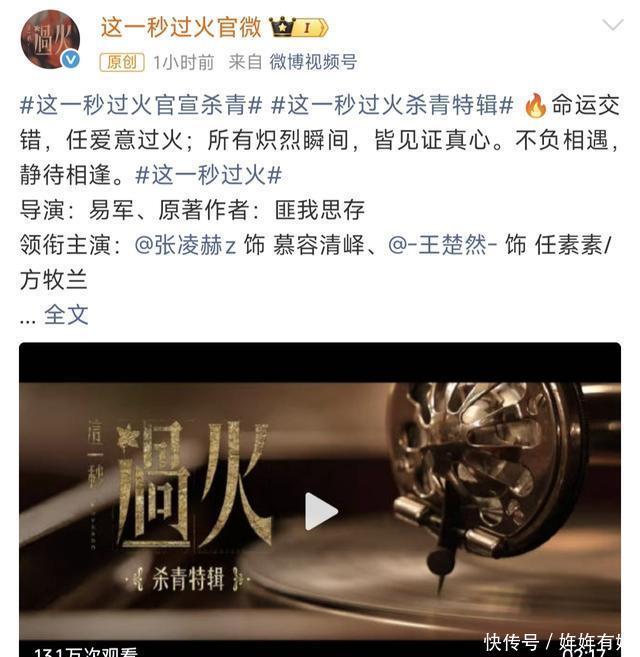Open hashtag #这一秒过火官宣杀青#
The image size is (640, 657).
click(x=141, y=105)
